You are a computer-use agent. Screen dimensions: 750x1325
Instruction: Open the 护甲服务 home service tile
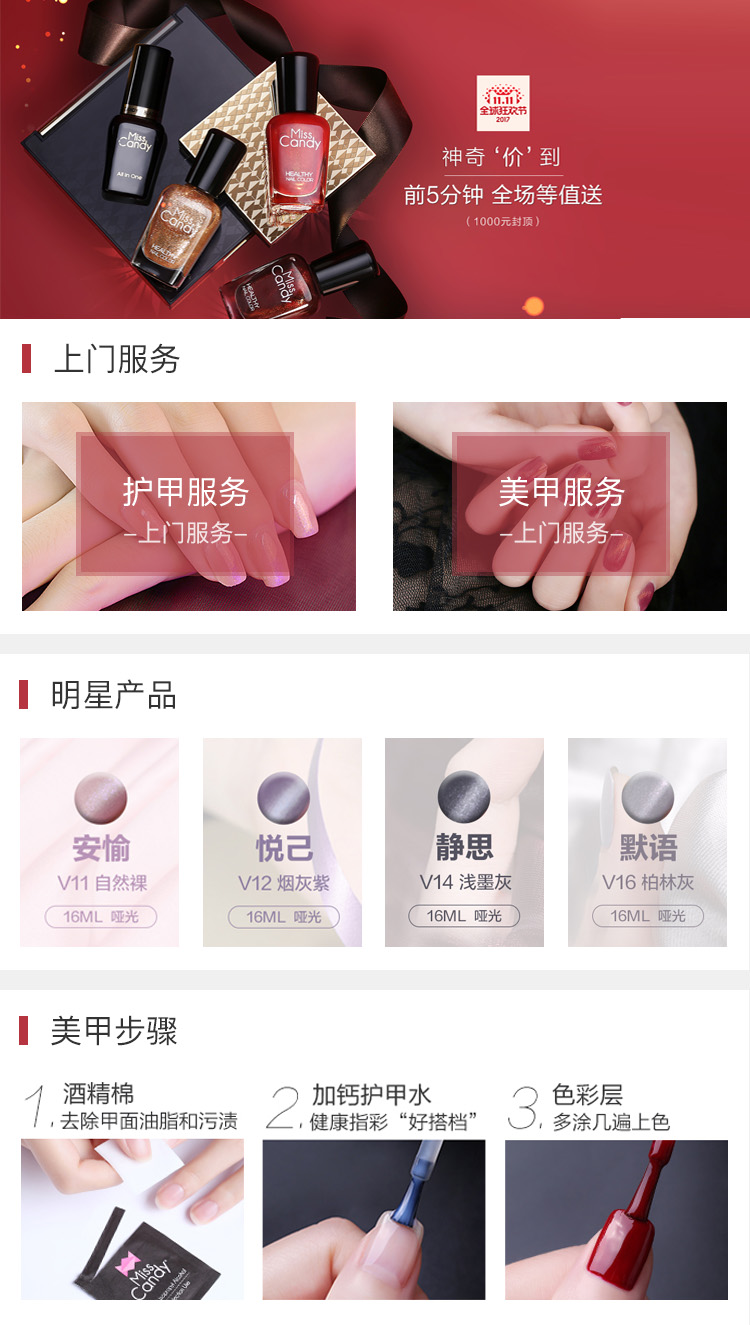coord(189,506)
